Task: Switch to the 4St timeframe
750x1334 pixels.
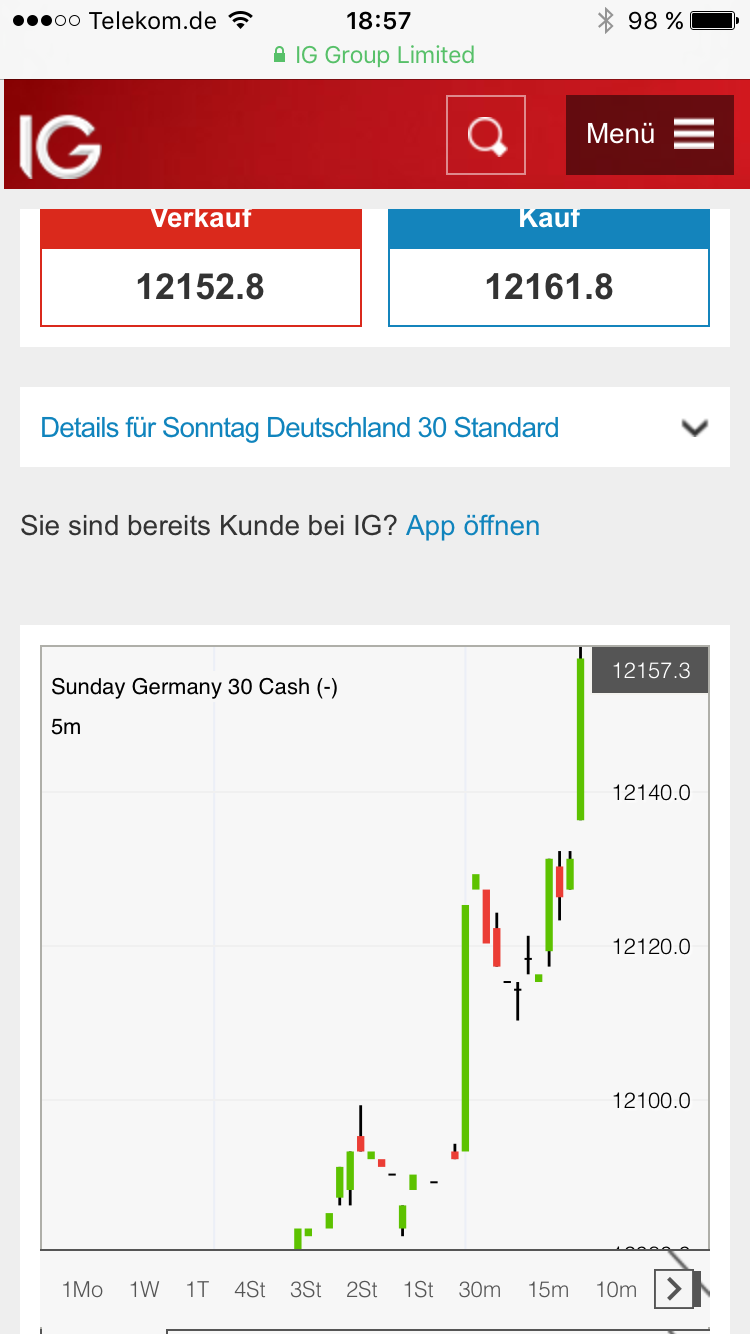Action: 249,1290
